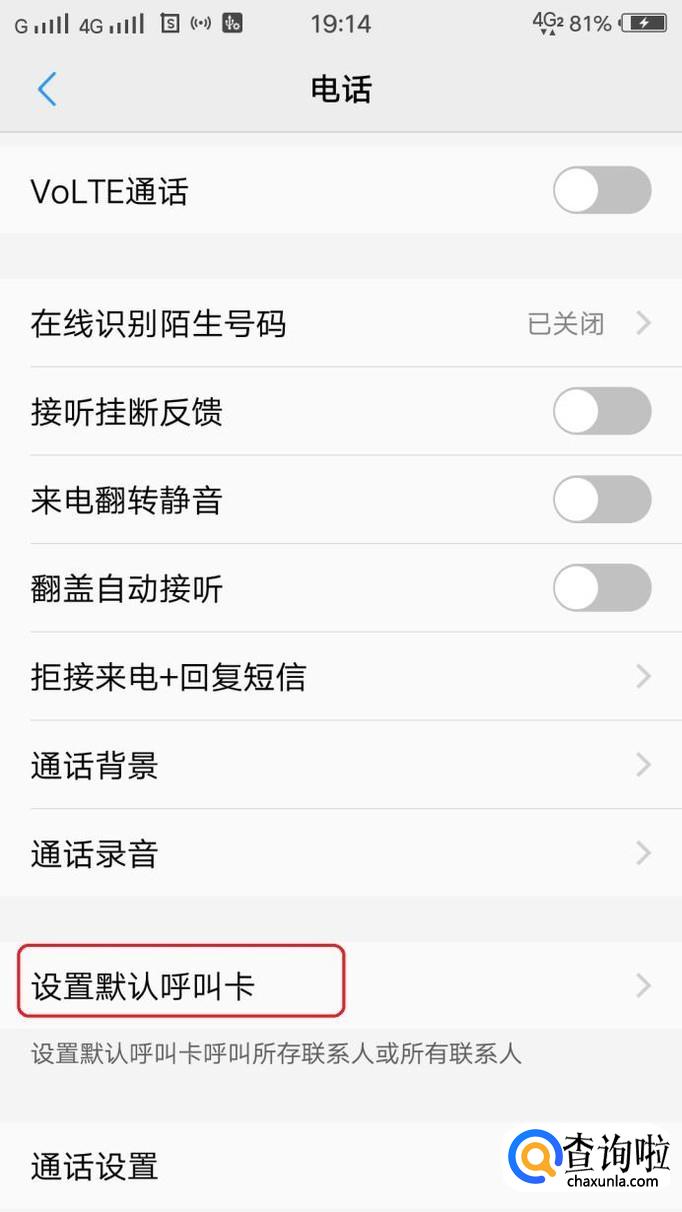Toggle 接听挂断反馈 on
The width and height of the screenshot is (682, 1212).
(602, 412)
